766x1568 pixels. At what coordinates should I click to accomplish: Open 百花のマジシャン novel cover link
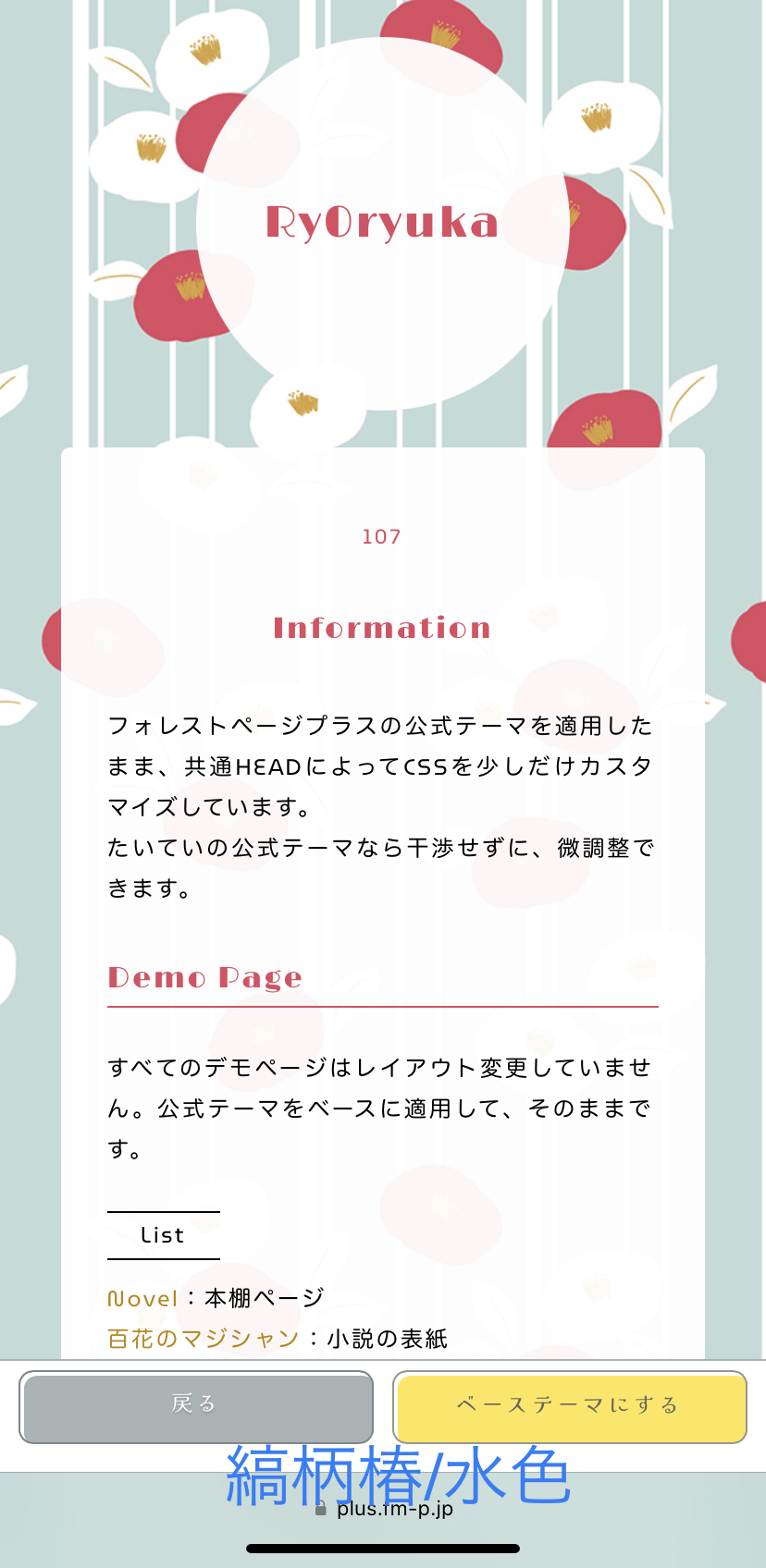point(204,1339)
